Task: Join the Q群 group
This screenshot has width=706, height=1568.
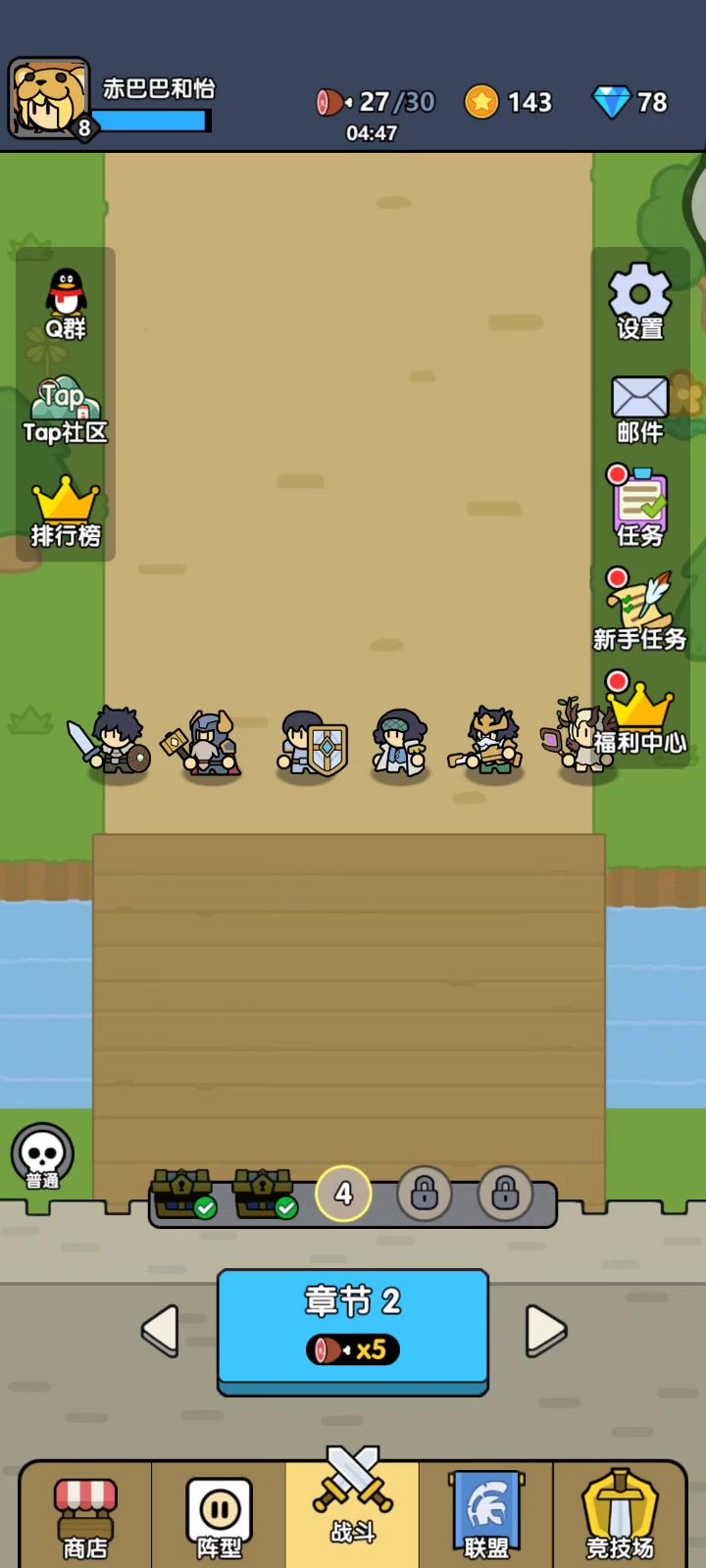Action: (66, 304)
